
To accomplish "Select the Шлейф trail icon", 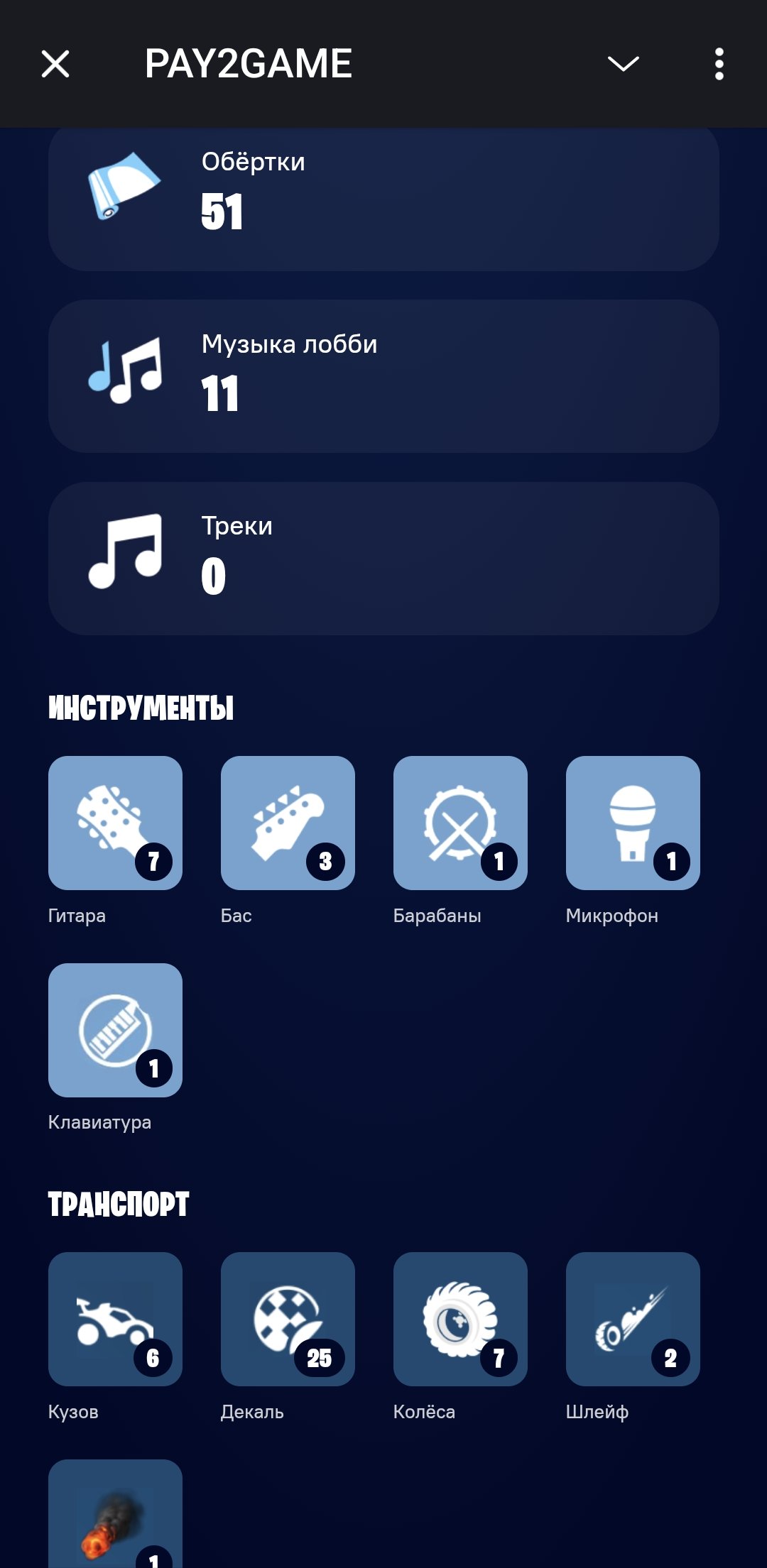I will pyautogui.click(x=633, y=1318).
